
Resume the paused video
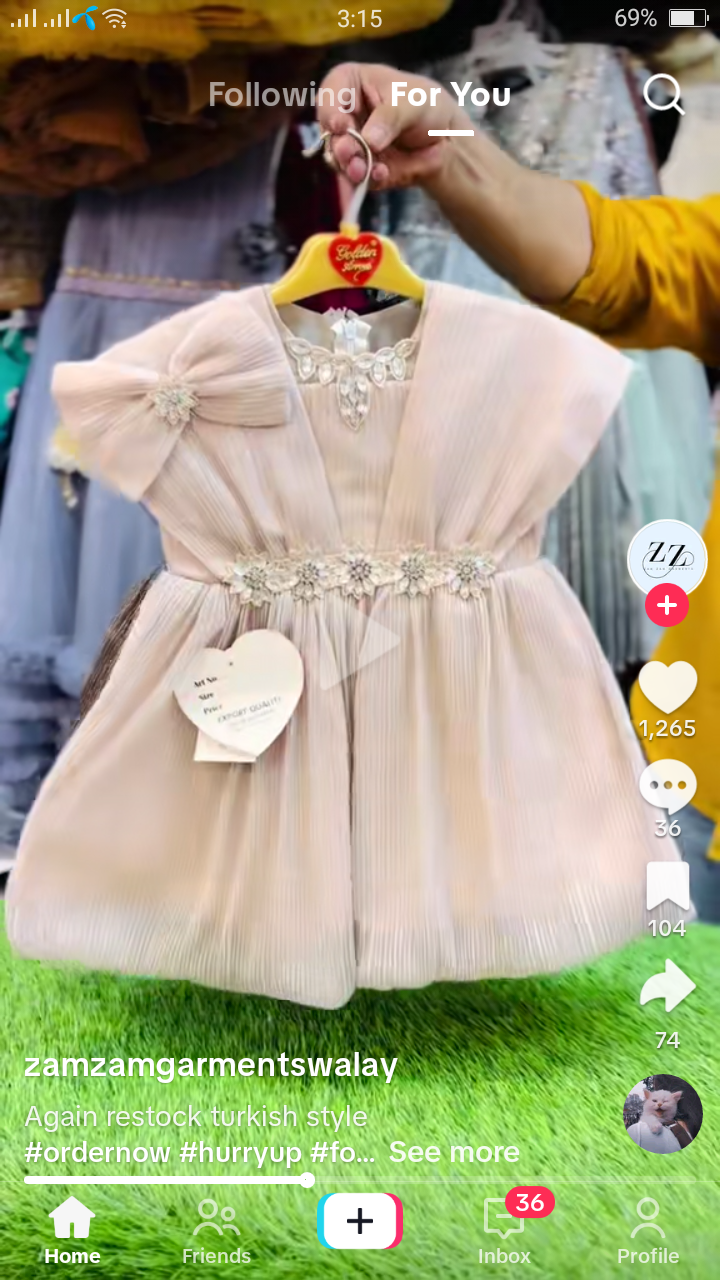(360, 640)
